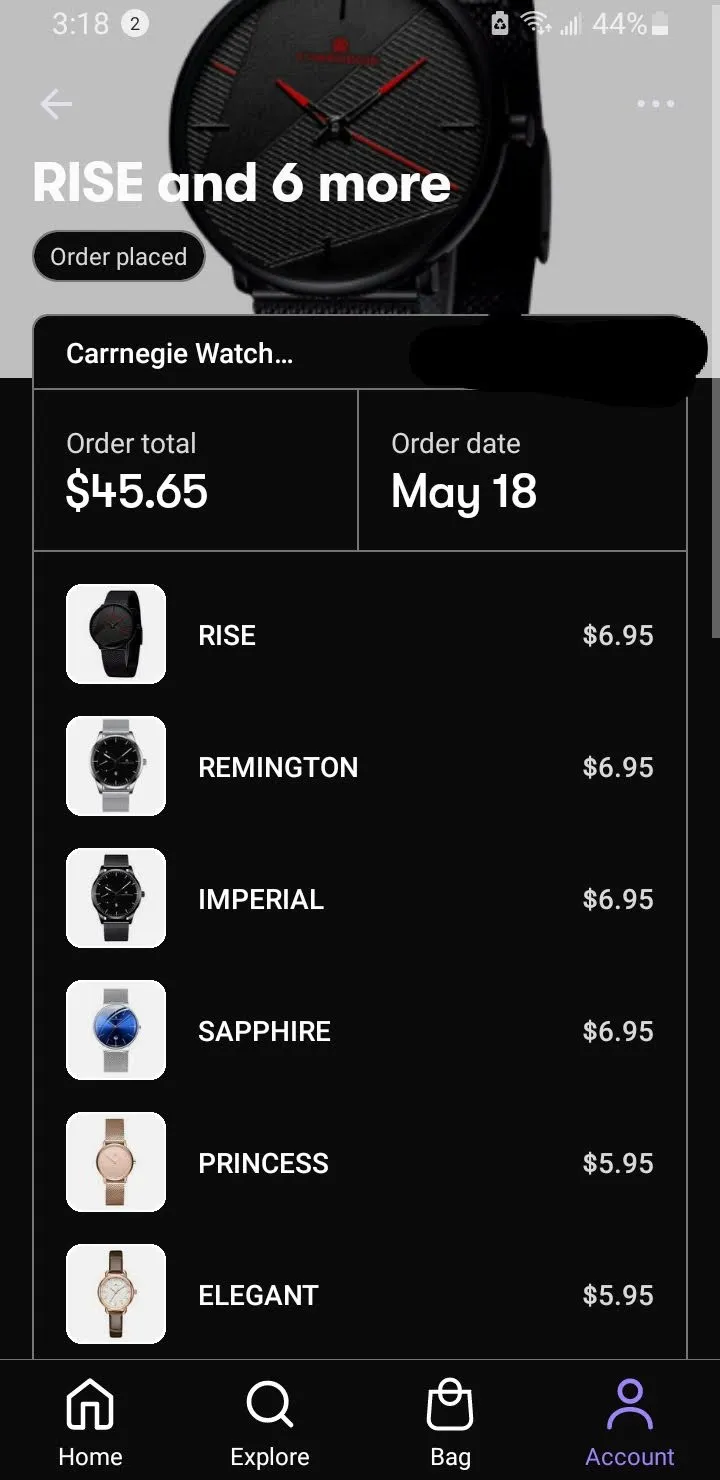
Task: View the ELEGANT watch item
Action: point(360,1294)
